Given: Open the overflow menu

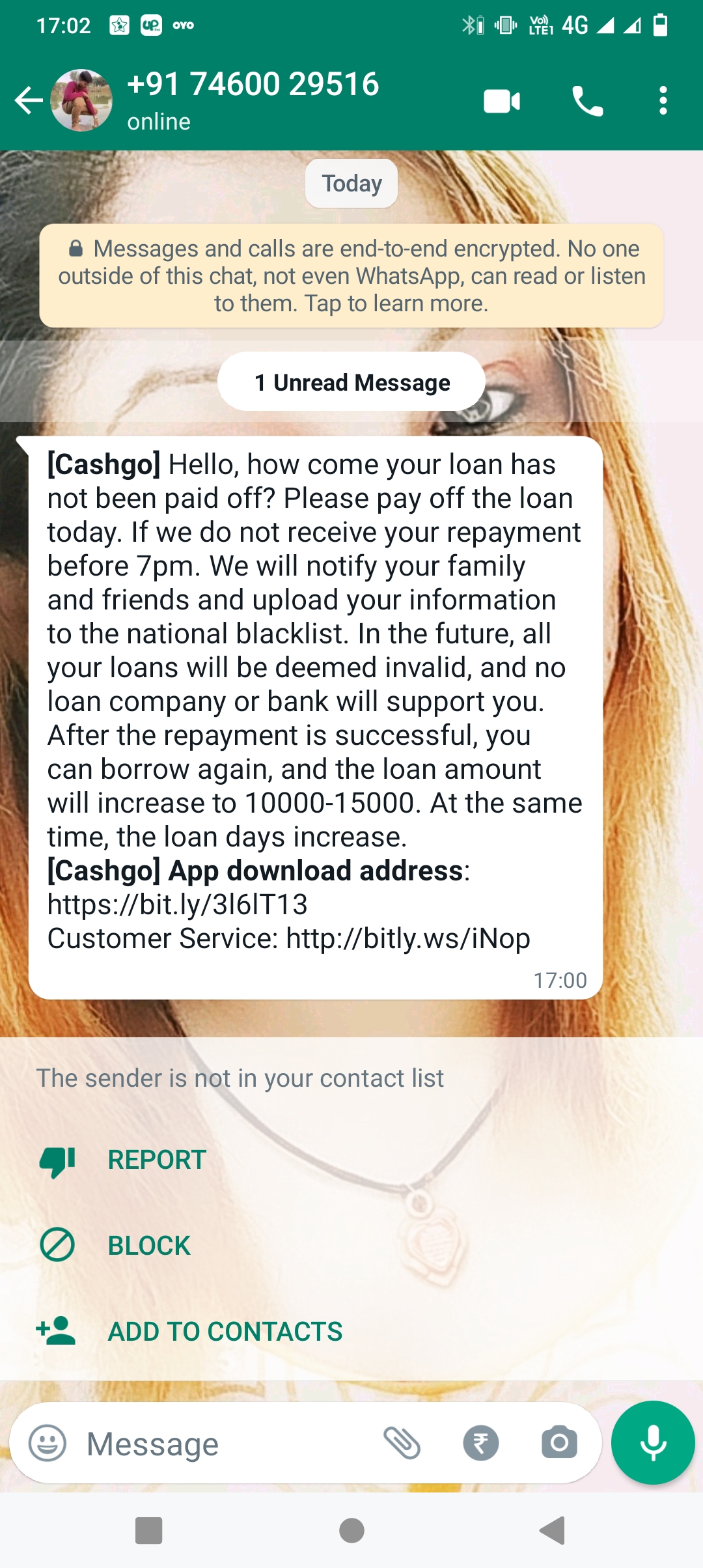Looking at the screenshot, I should pos(663,101).
